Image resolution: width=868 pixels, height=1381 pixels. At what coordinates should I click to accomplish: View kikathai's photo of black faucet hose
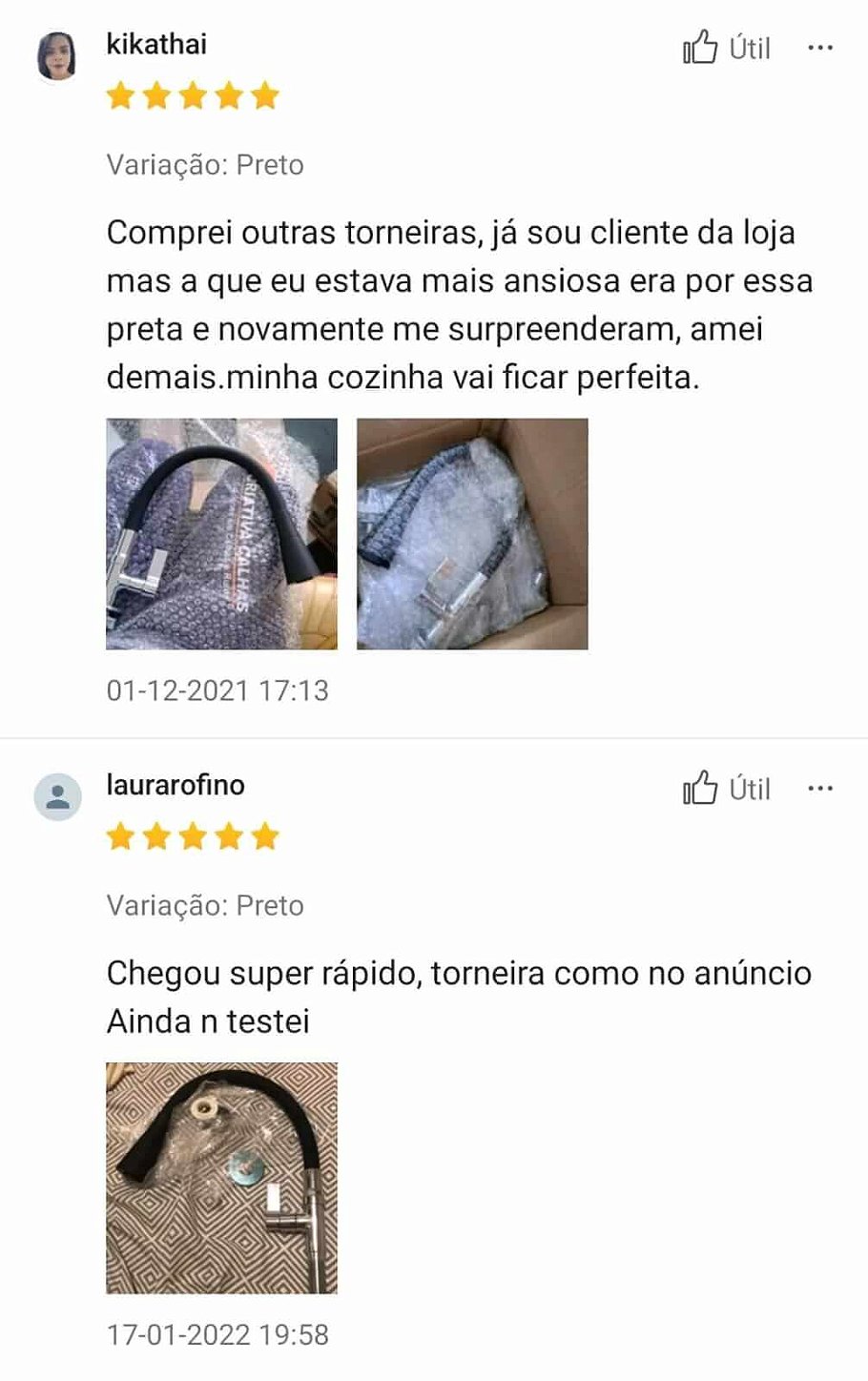click(221, 534)
